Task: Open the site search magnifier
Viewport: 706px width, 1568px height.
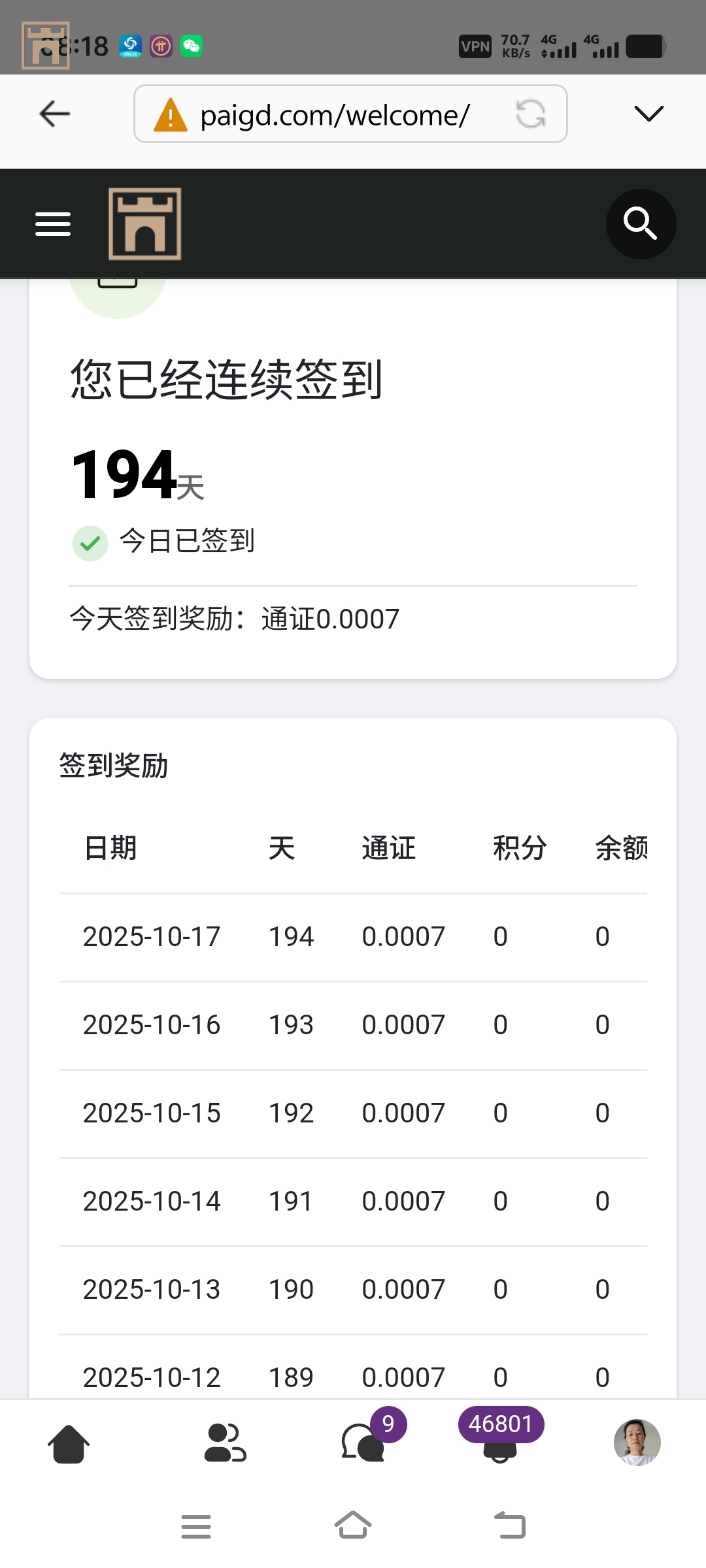Action: (x=641, y=224)
